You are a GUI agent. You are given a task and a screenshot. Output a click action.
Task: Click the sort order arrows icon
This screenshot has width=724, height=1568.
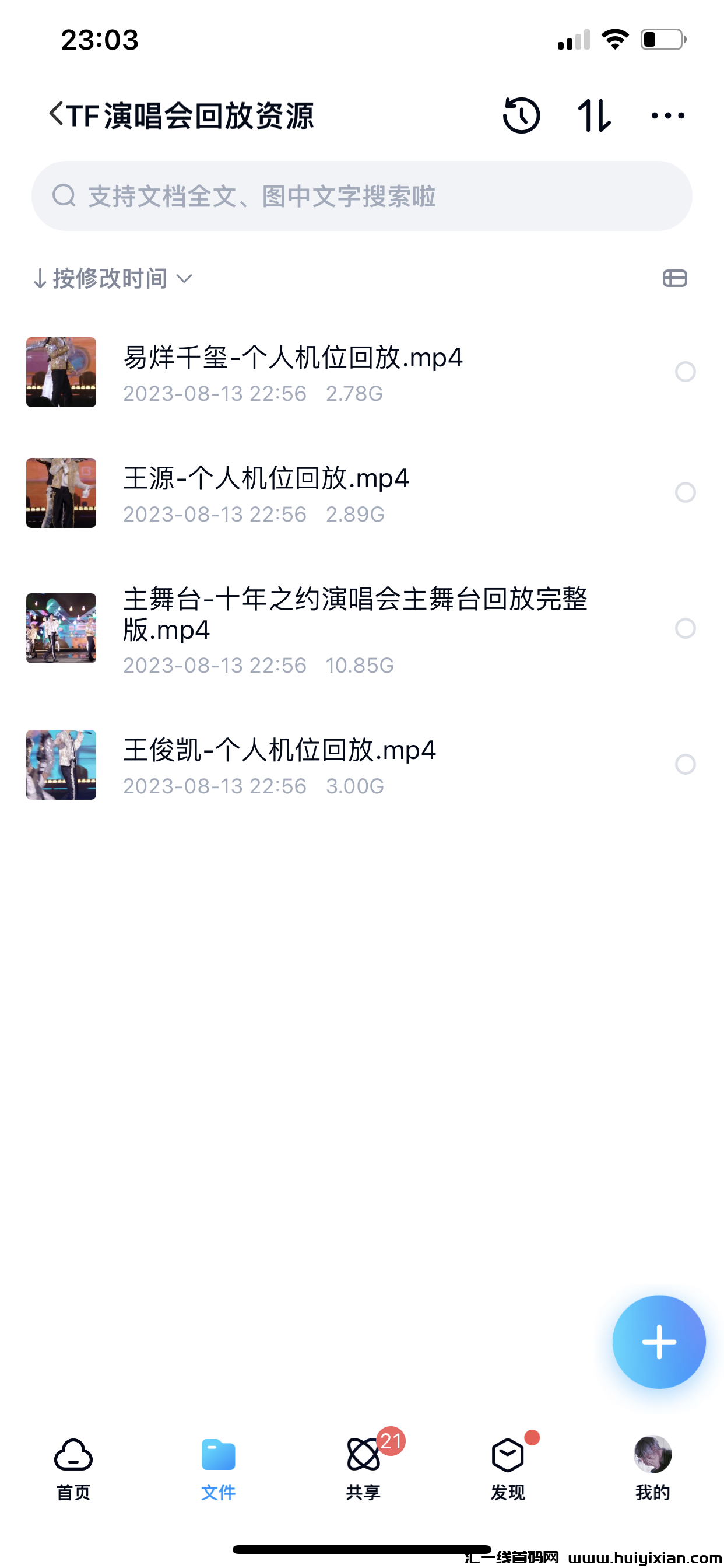tap(595, 116)
